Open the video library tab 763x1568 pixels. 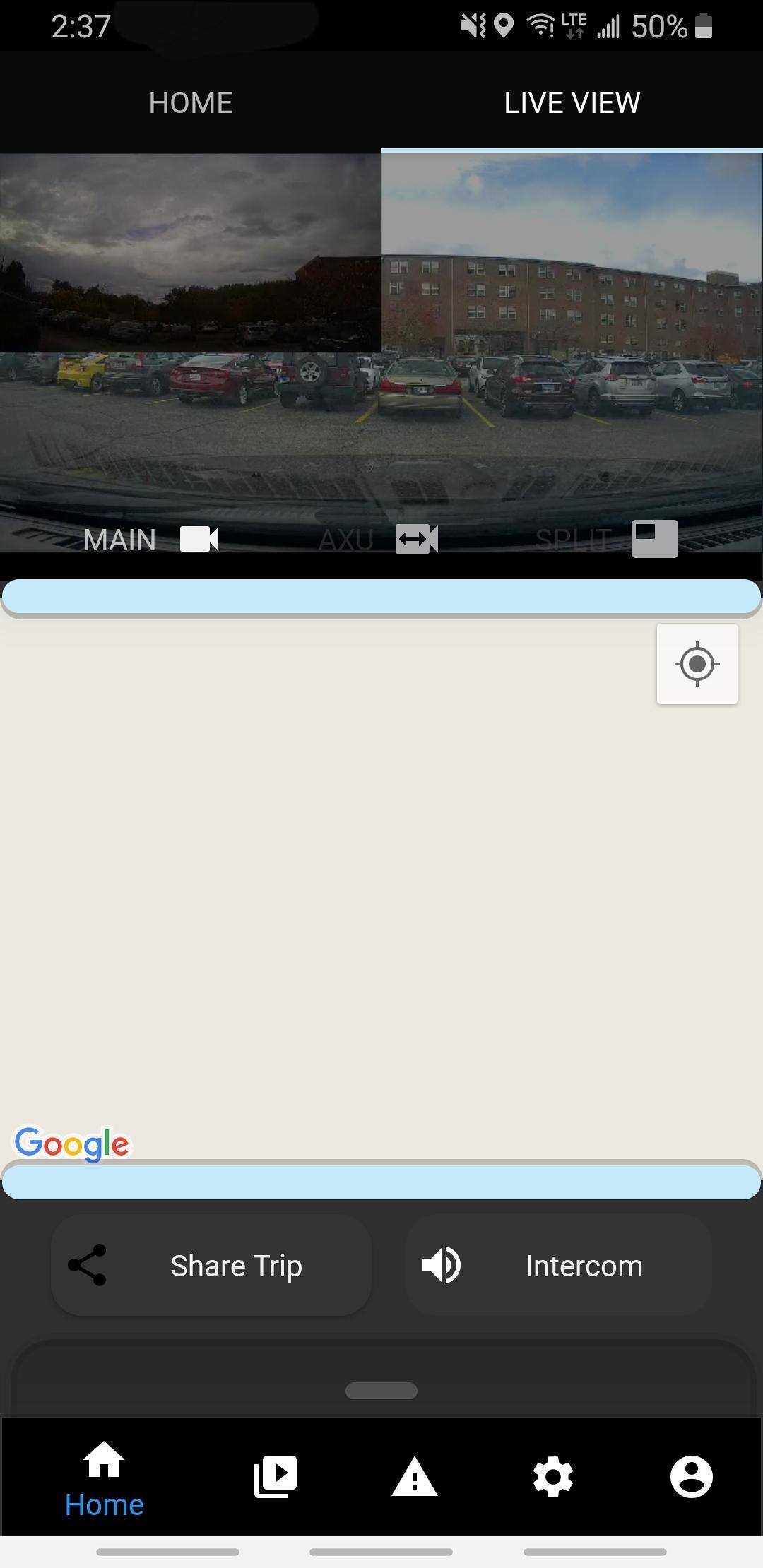pos(276,1476)
